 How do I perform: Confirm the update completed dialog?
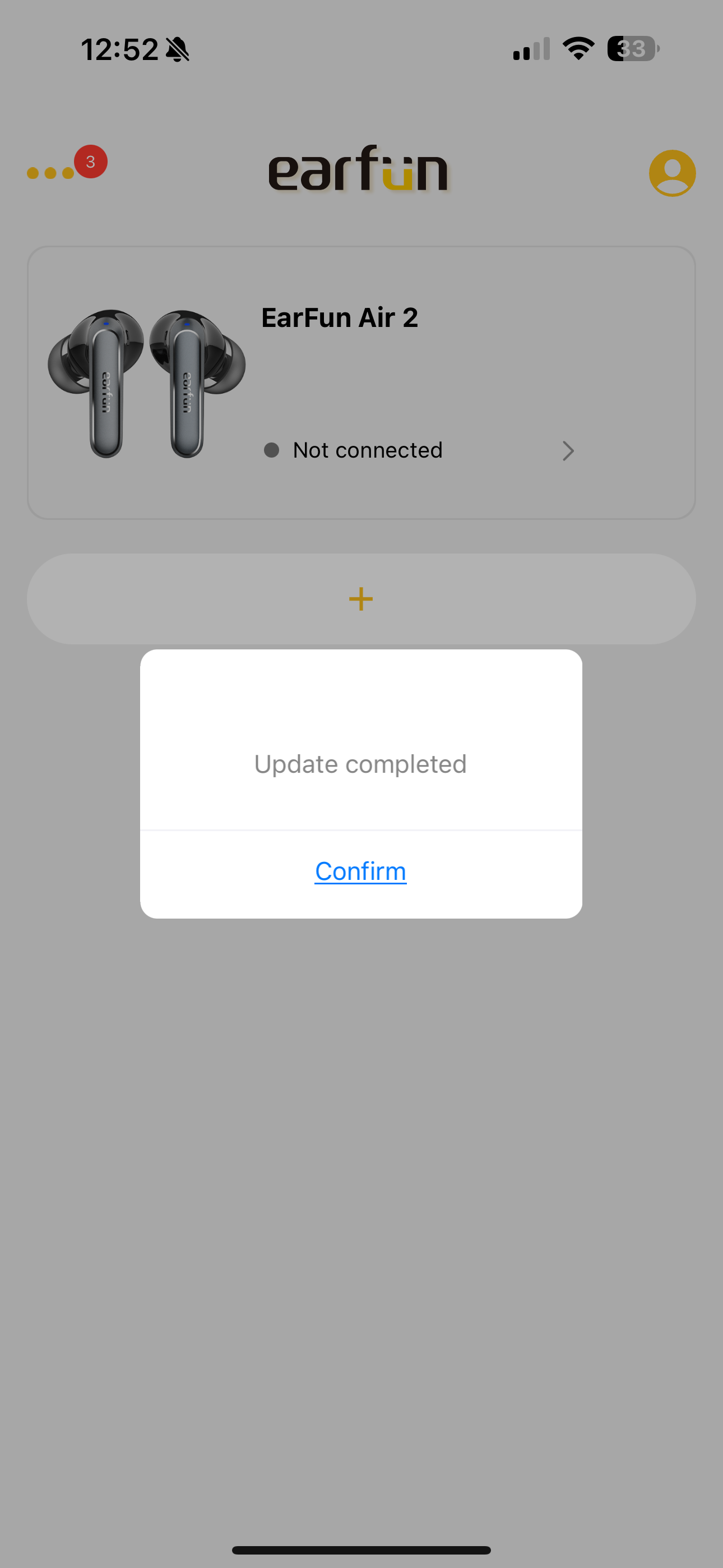click(360, 871)
